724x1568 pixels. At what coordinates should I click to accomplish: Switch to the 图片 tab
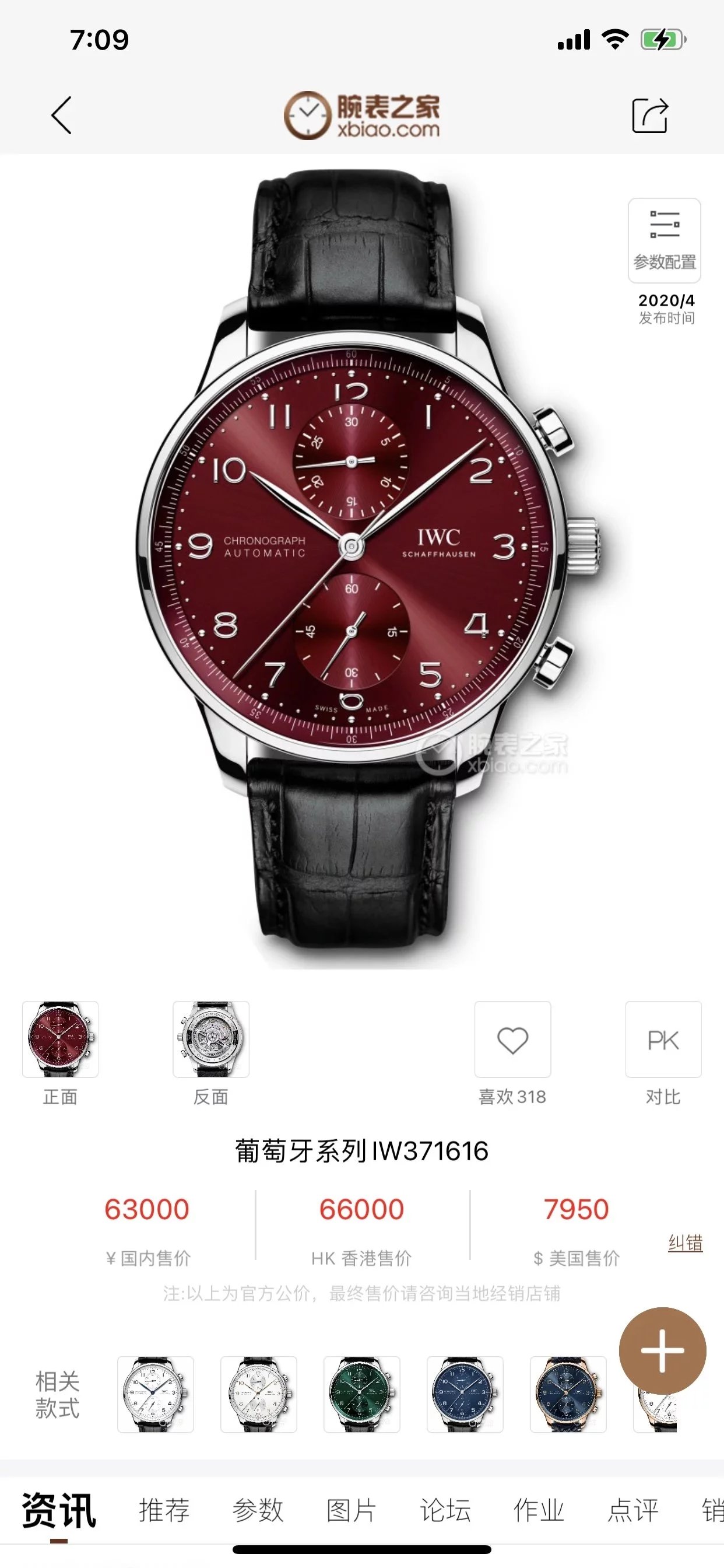[x=351, y=1511]
